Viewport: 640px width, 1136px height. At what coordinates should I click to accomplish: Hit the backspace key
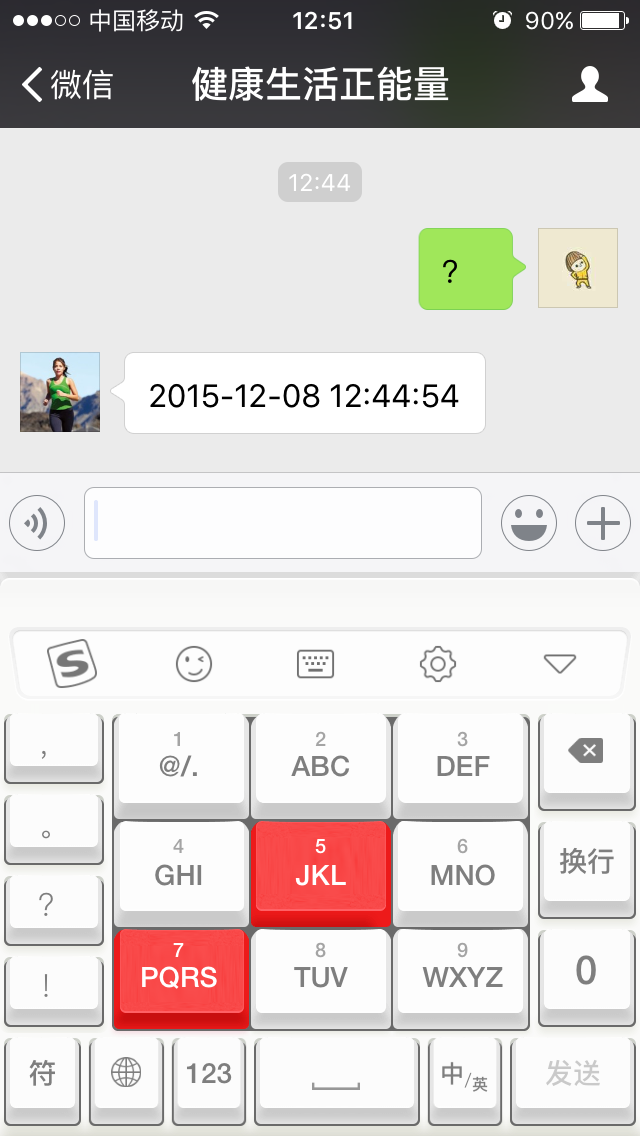586,752
